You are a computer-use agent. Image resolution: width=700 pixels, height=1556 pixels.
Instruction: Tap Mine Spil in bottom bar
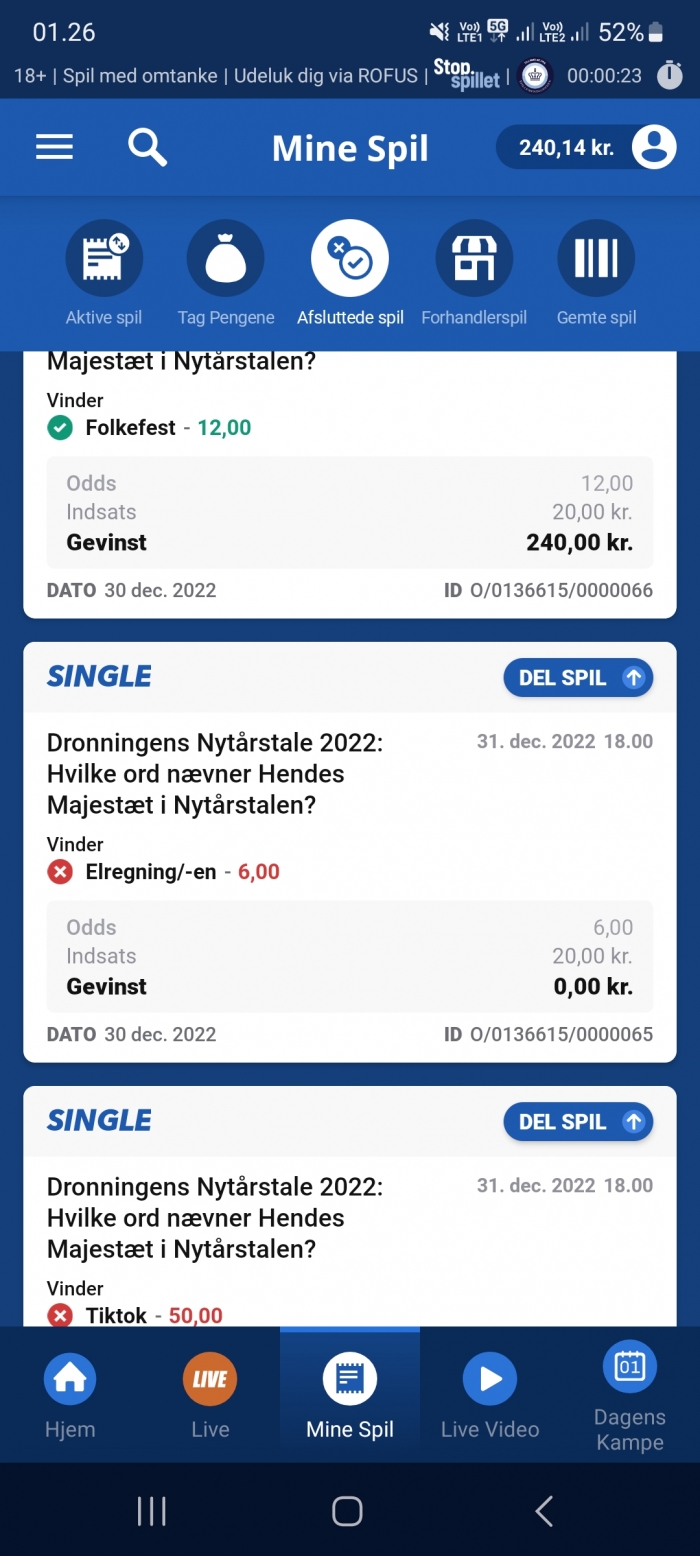[350, 1395]
